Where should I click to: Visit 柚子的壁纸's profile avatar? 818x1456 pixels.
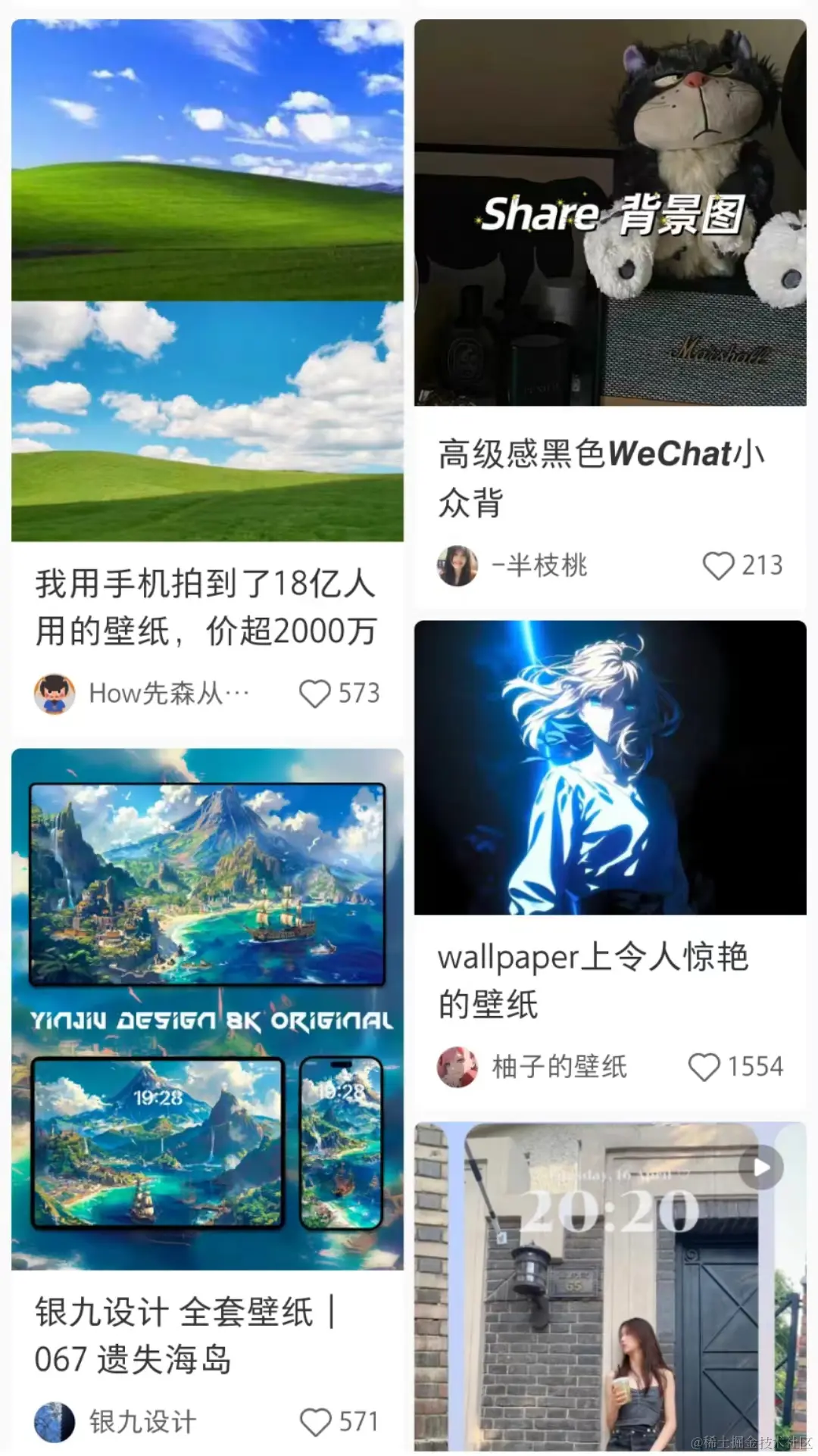coord(457,1067)
